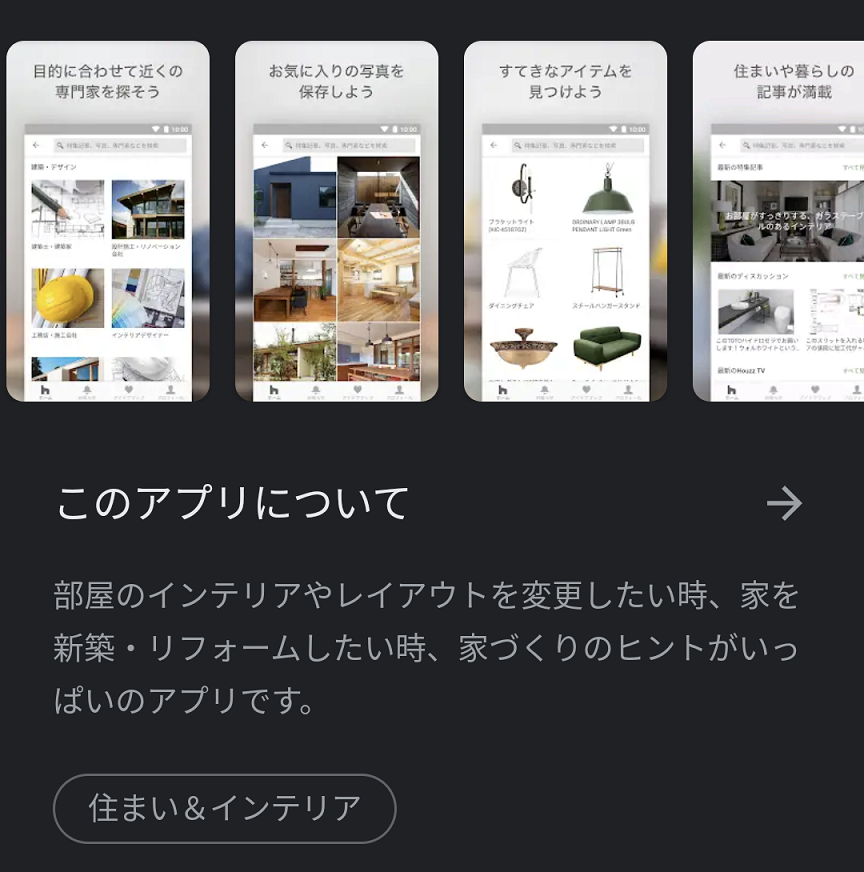Enlarge the すてきなアイテムを見つけよう screenshot
The width and height of the screenshot is (864, 872).
coord(565,221)
